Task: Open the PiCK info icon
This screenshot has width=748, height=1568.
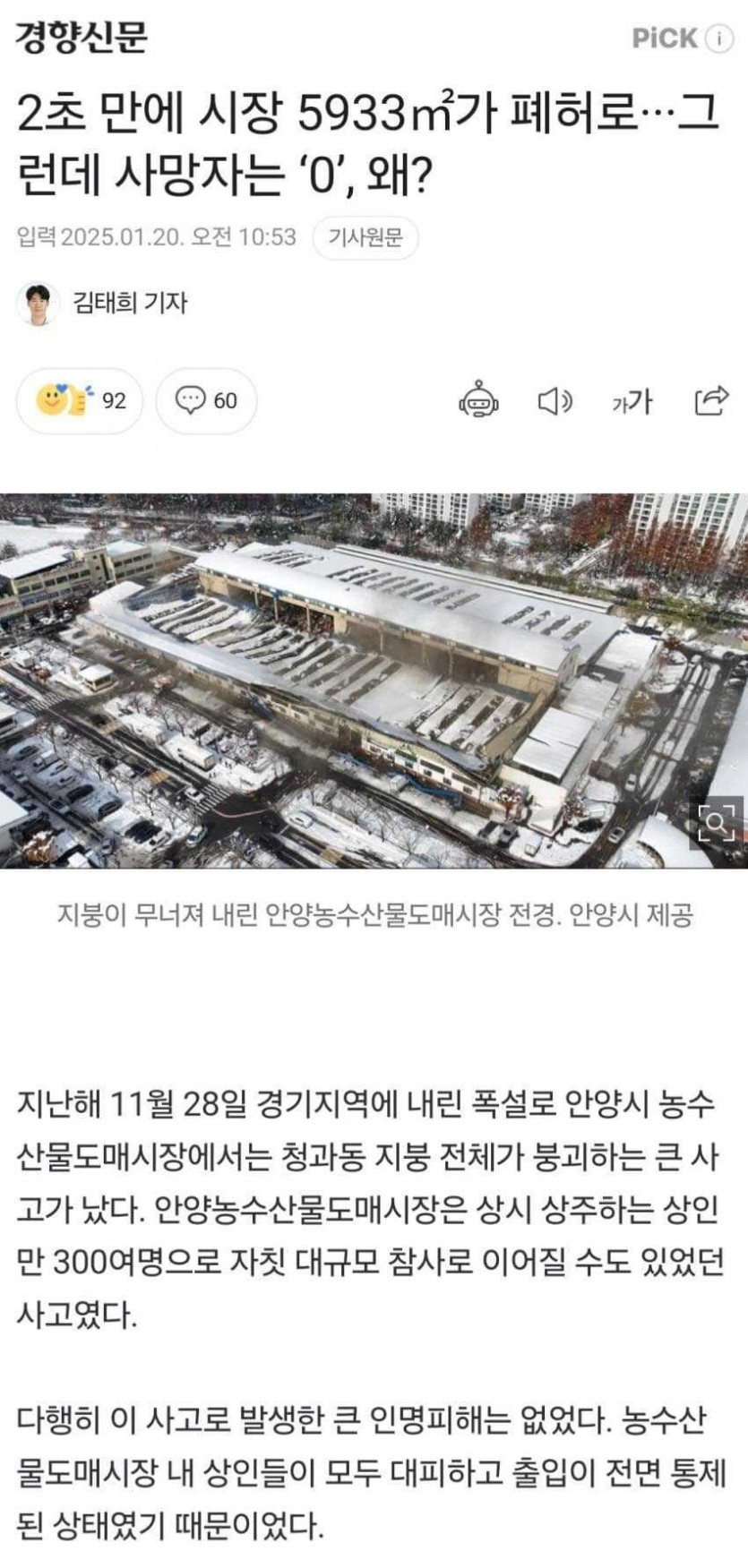Action: click(718, 38)
